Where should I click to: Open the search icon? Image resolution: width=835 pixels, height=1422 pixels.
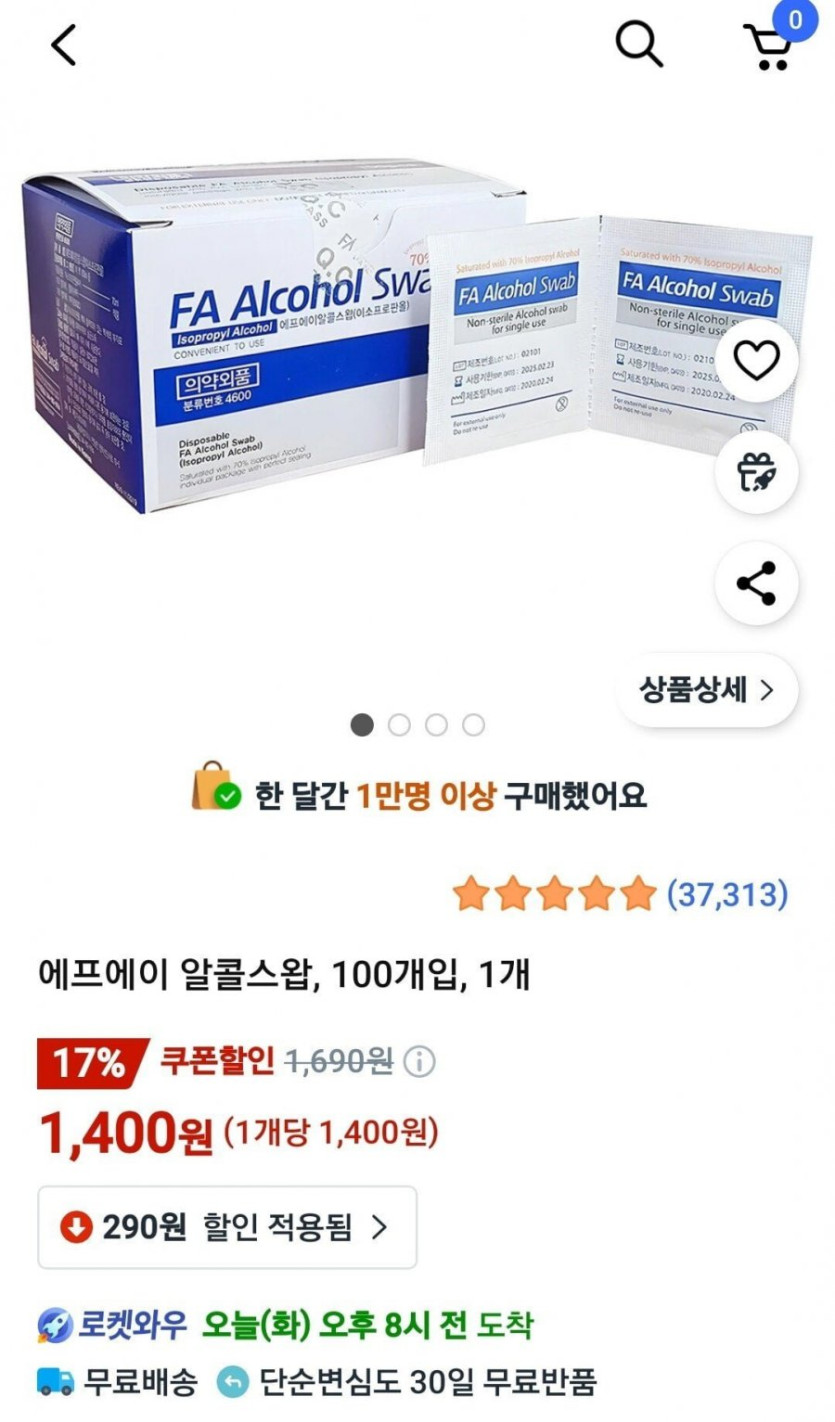[639, 44]
